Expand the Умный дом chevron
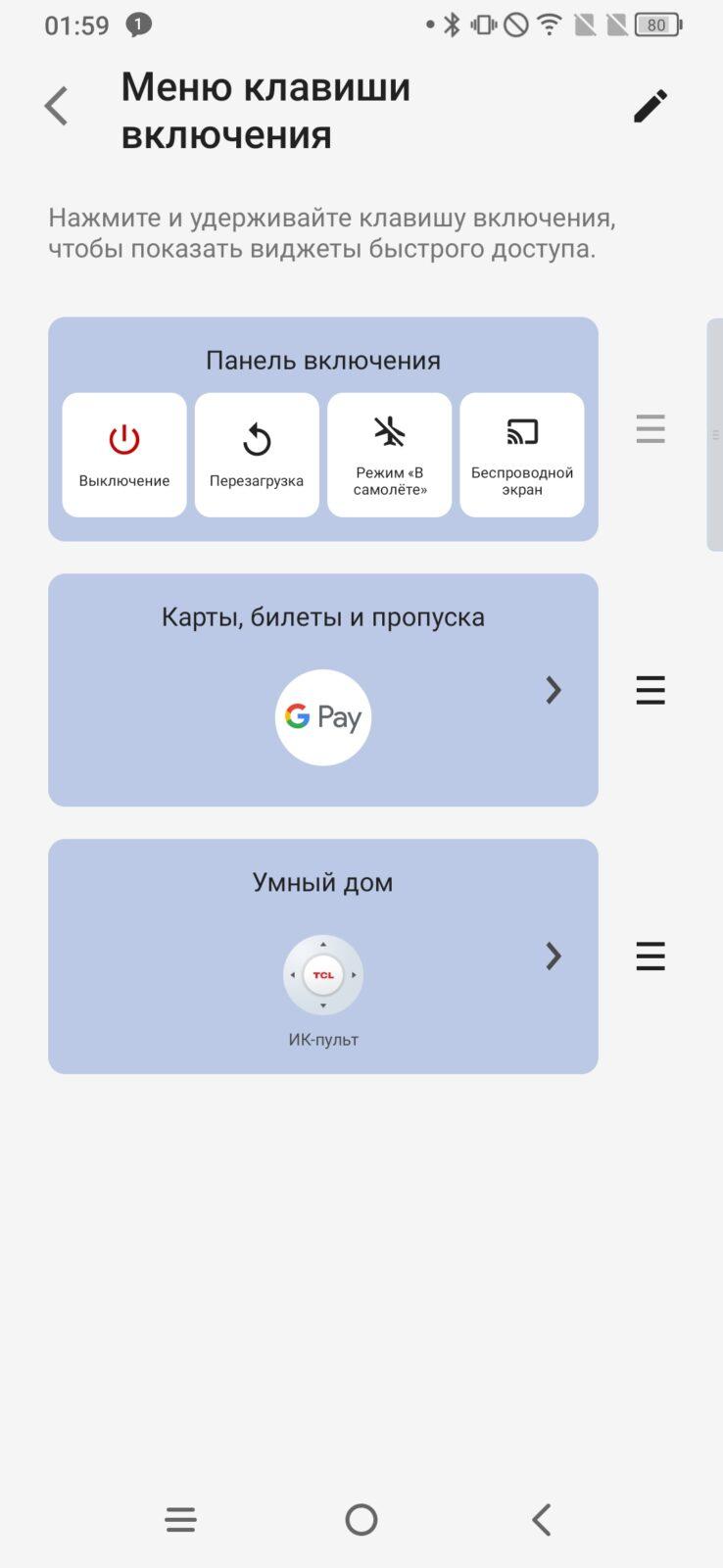The image size is (723, 1568). [x=554, y=955]
